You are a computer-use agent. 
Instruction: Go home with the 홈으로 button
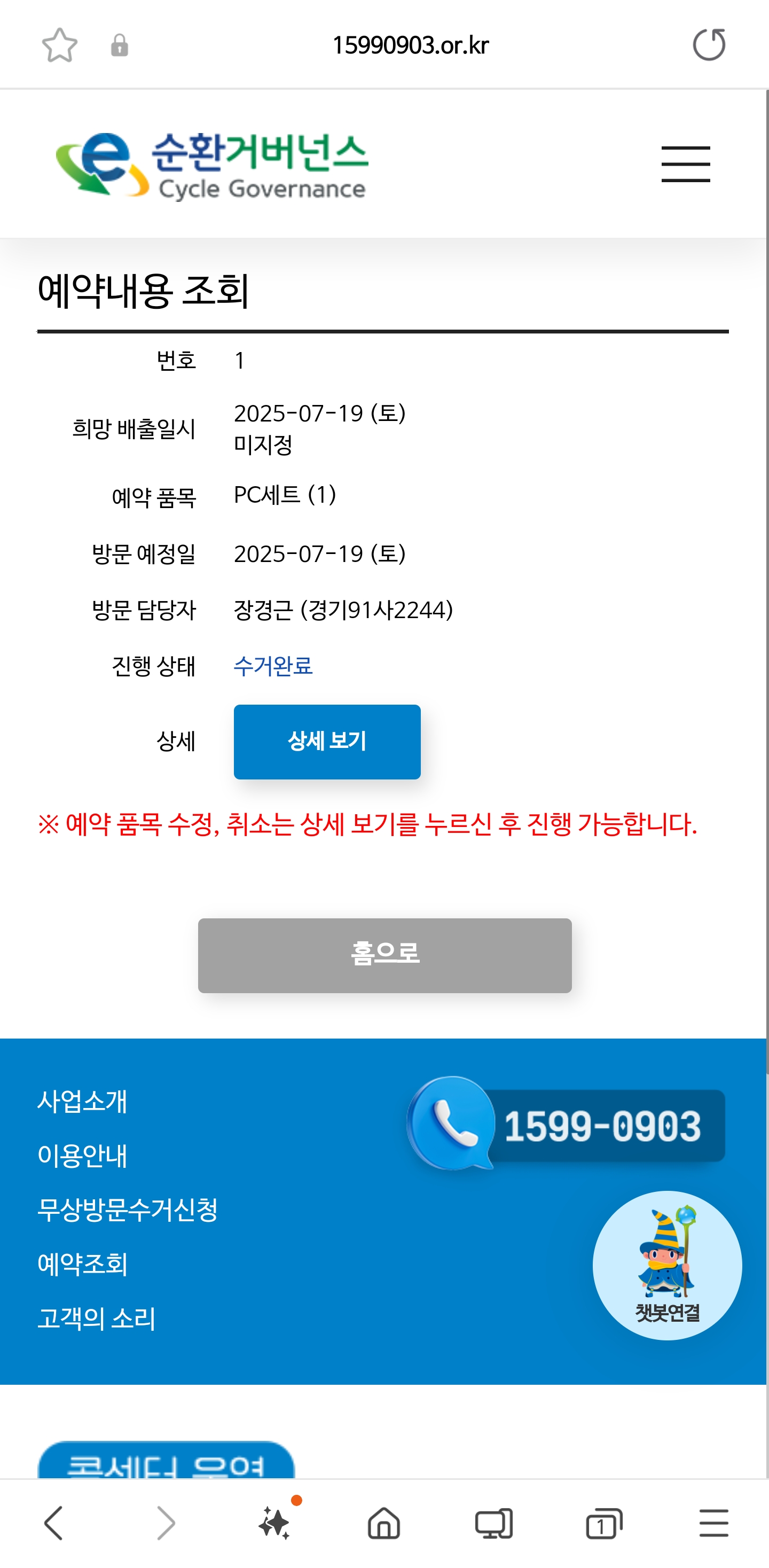(384, 955)
